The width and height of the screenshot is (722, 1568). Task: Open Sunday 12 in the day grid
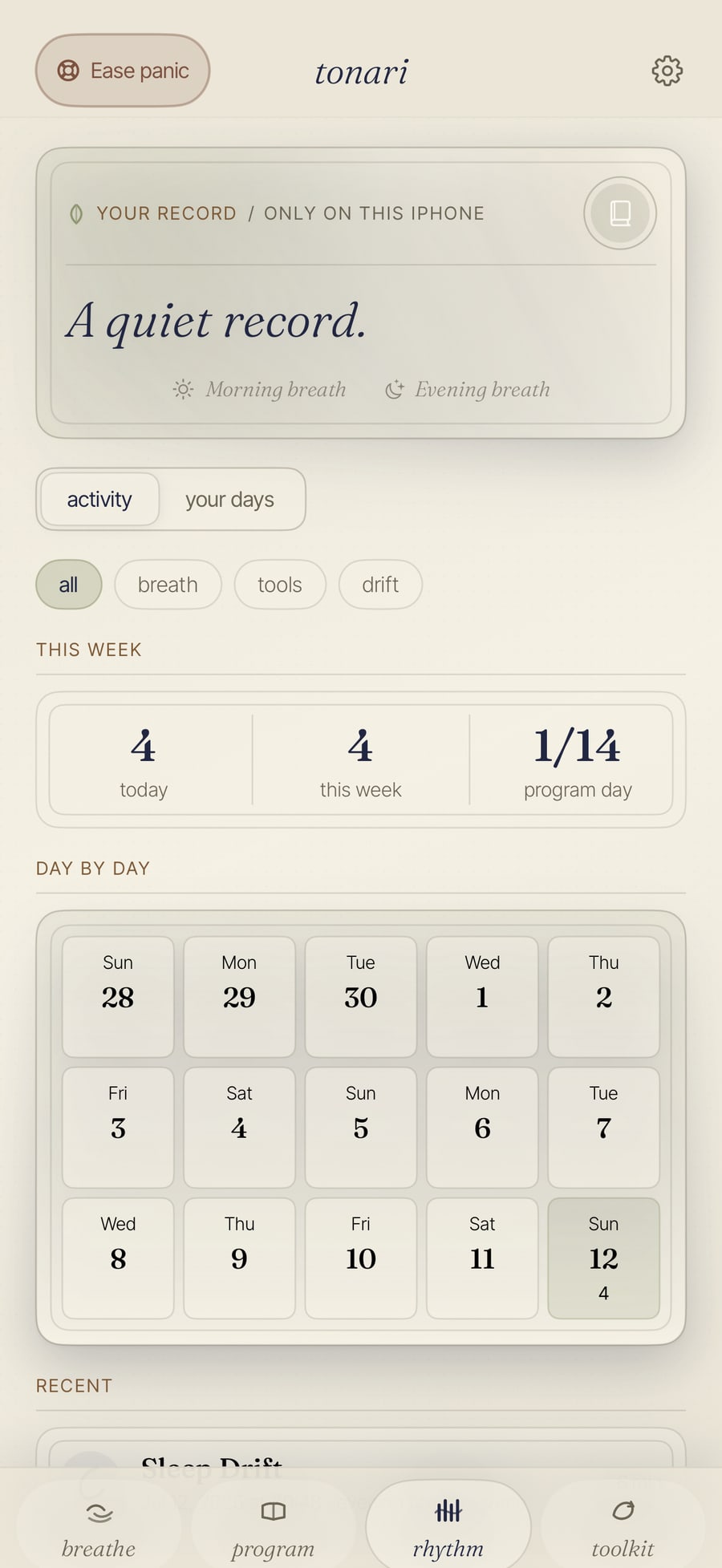(603, 1258)
